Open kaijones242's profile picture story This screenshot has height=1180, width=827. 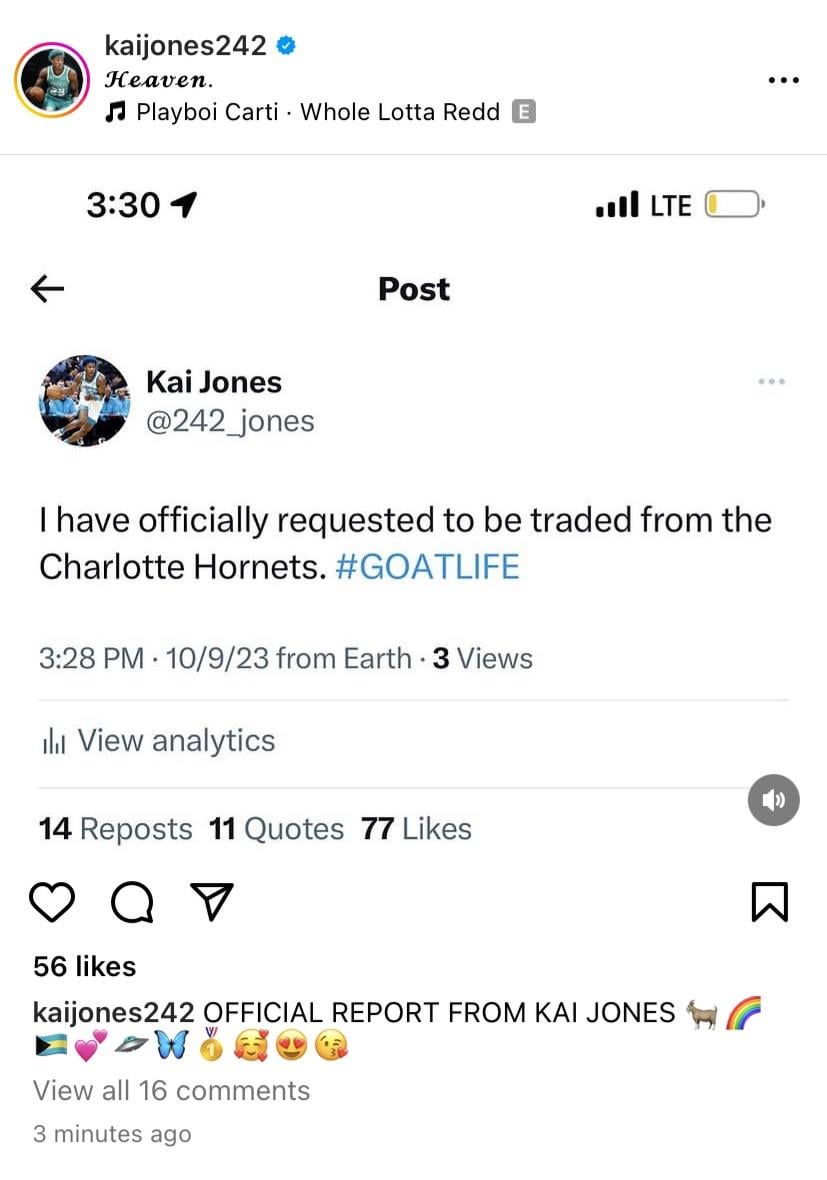pos(52,80)
